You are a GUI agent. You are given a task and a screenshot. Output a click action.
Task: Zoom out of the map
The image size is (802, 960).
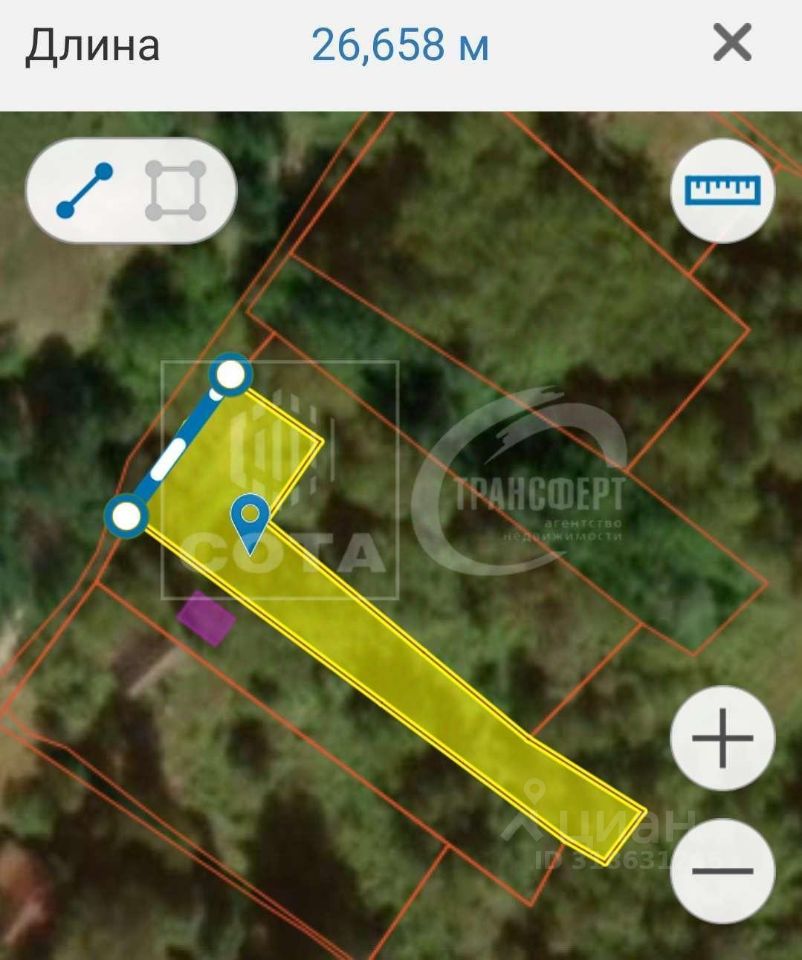723,870
